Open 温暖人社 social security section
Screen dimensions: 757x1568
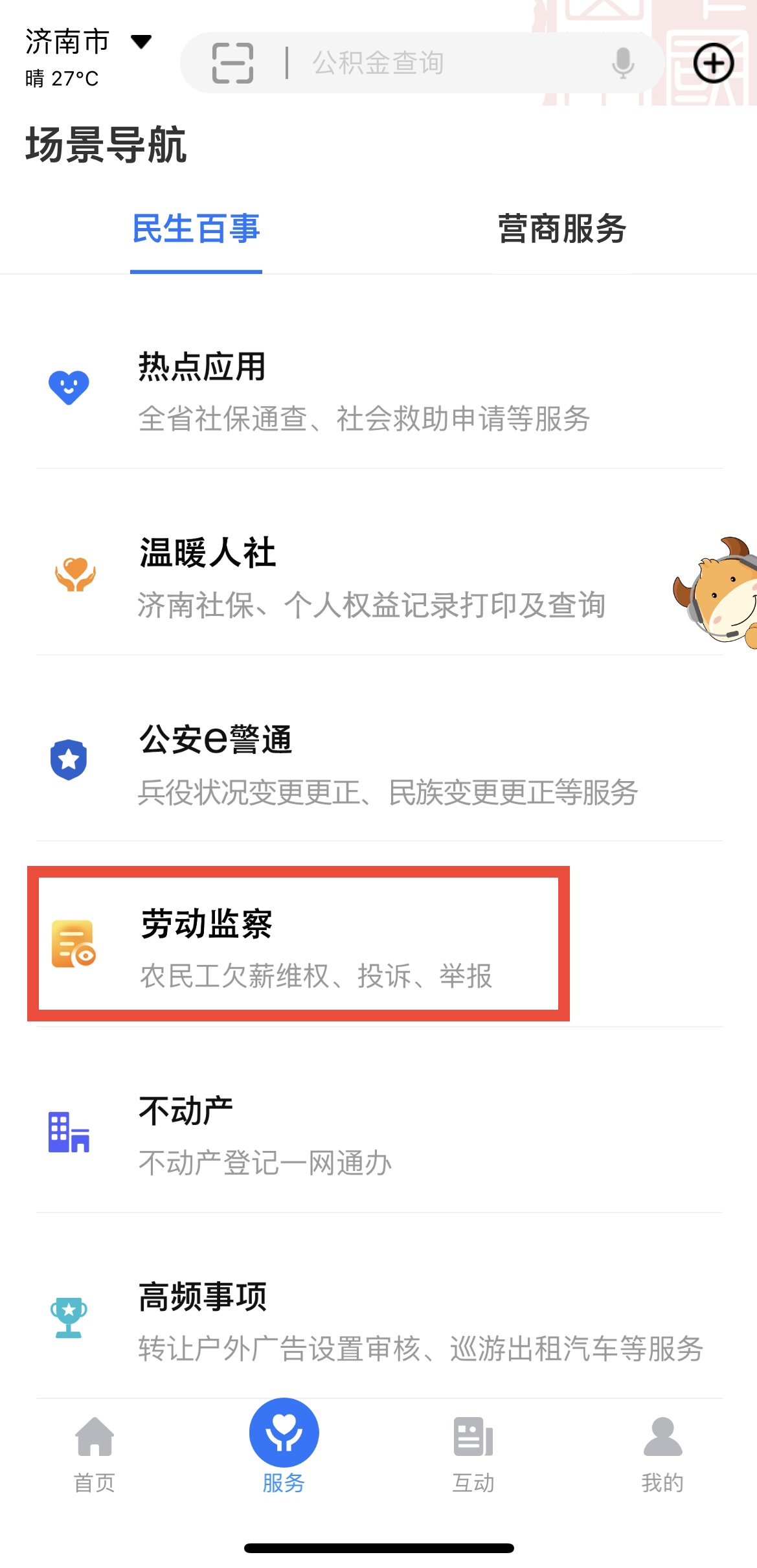tap(363, 578)
